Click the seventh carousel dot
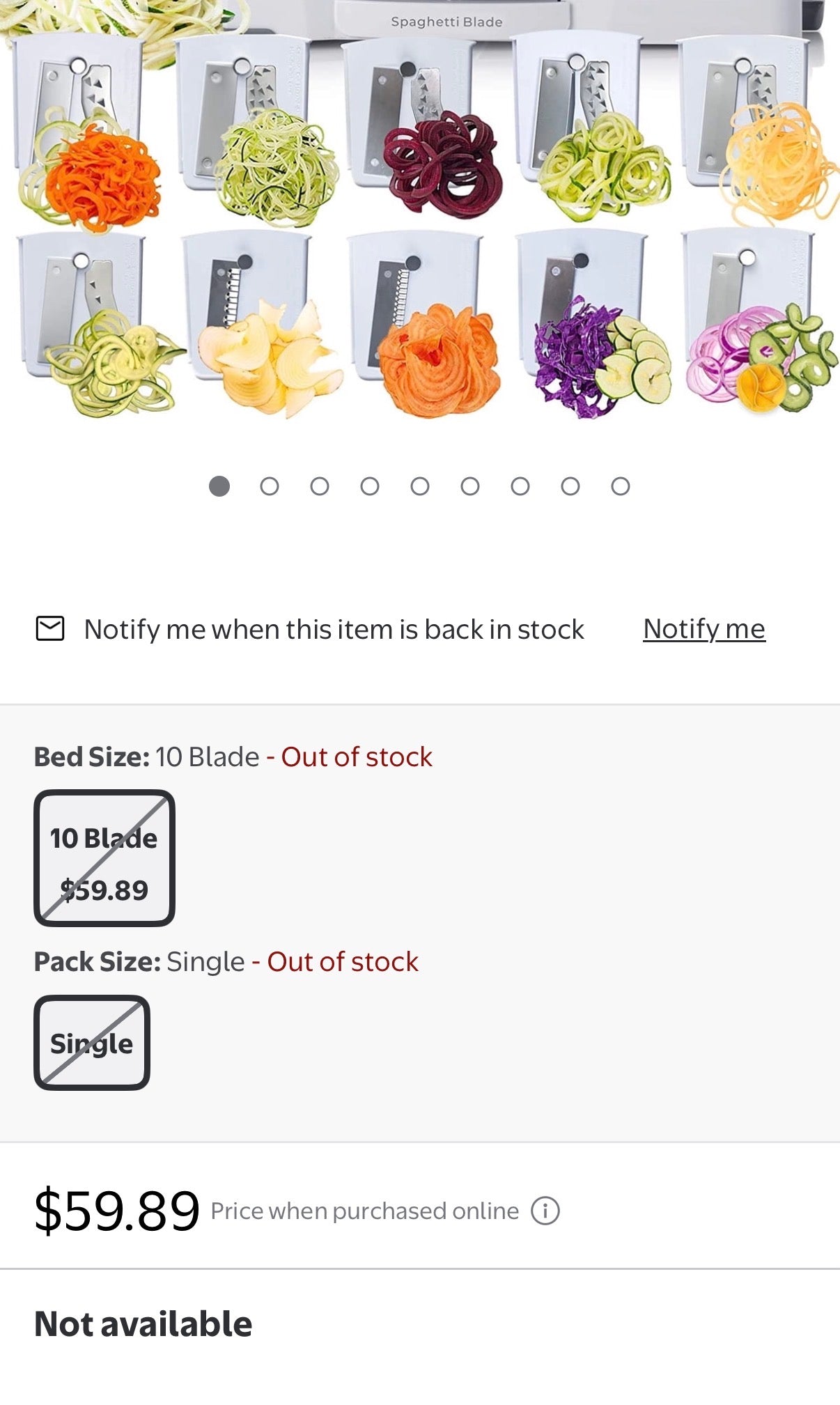The width and height of the screenshot is (840, 1405). tap(520, 486)
